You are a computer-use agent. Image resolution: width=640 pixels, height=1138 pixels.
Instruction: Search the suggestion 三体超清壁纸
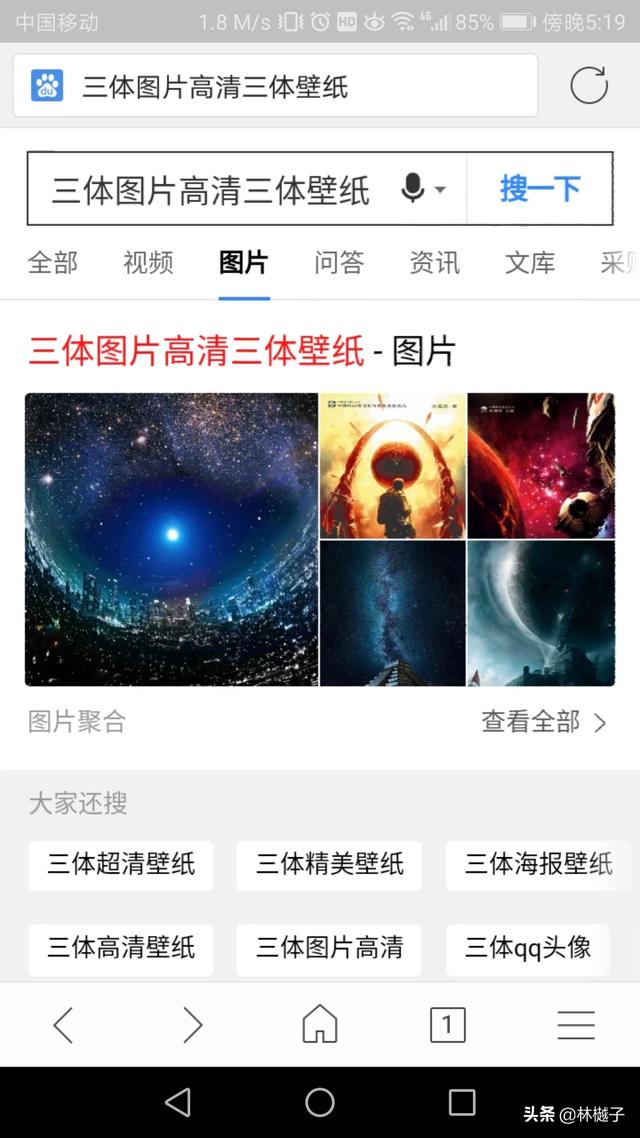[x=121, y=865]
